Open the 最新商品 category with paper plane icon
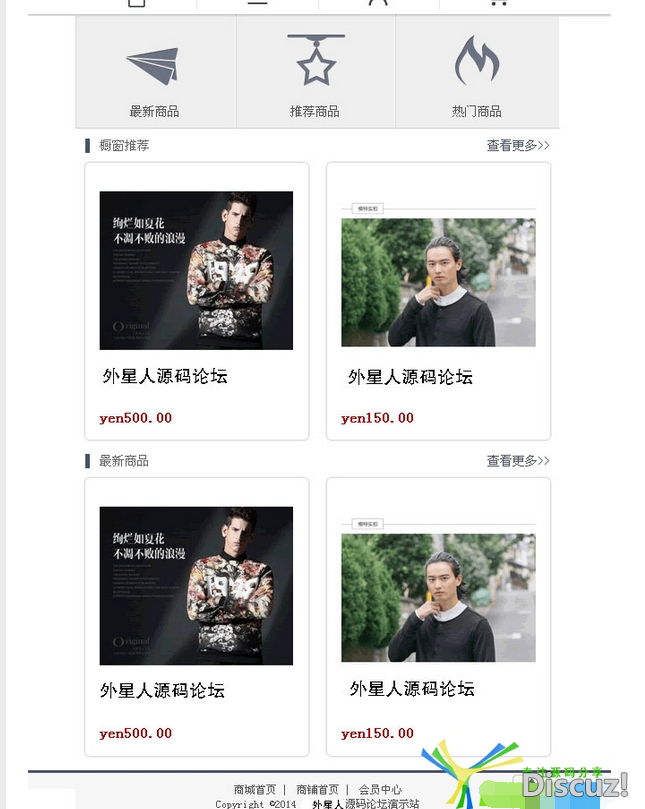Image resolution: width=645 pixels, height=809 pixels. click(154, 75)
